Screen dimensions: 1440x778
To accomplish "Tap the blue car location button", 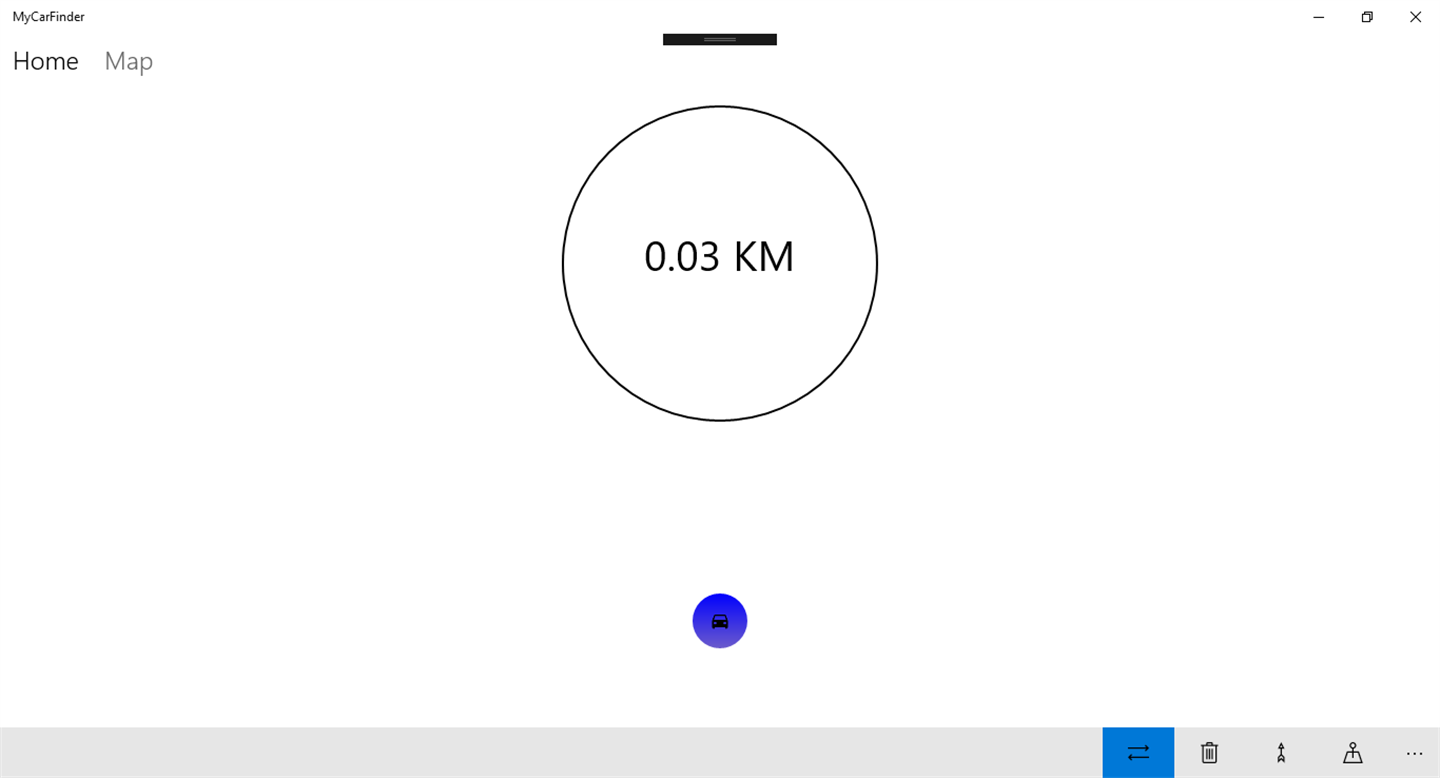I will pos(719,621).
